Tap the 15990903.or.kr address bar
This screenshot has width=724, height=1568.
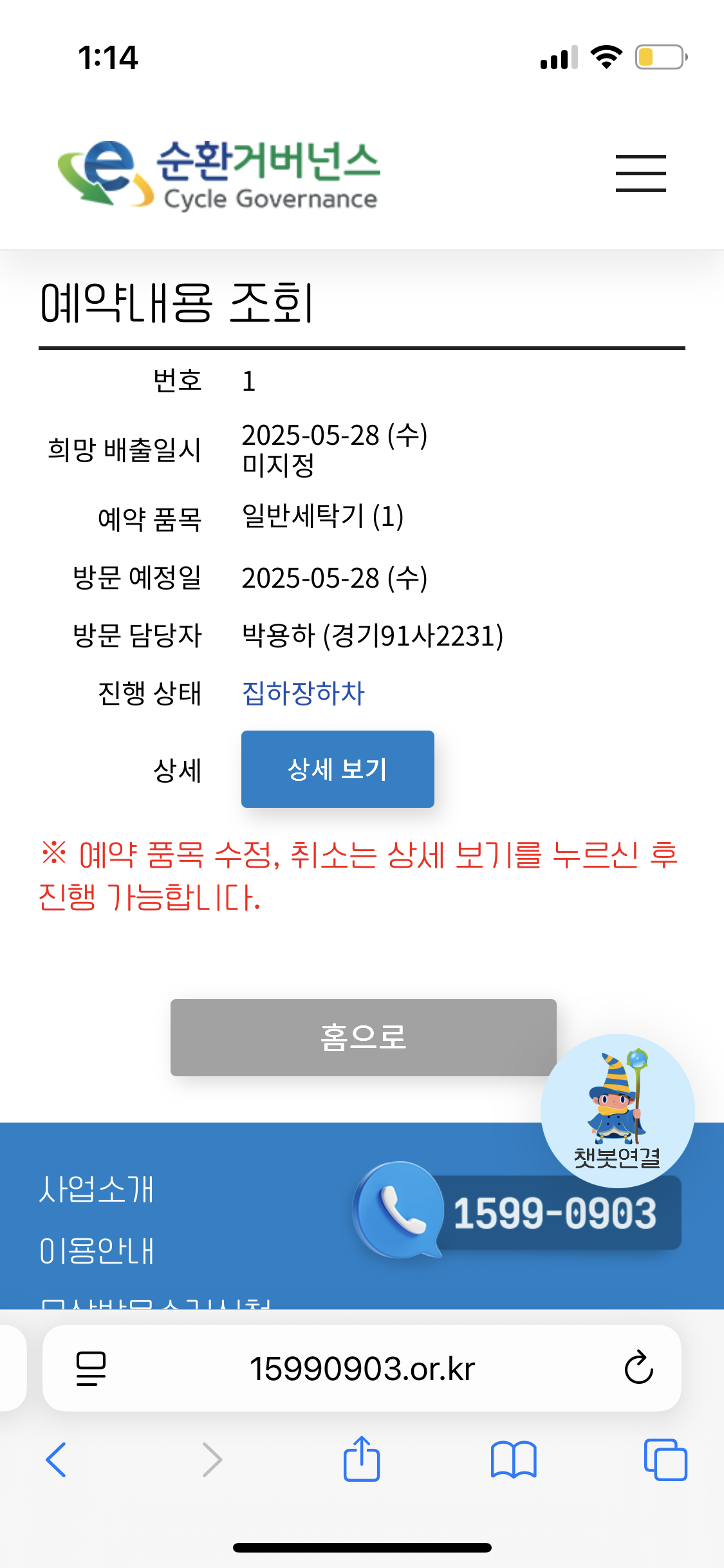(362, 1368)
